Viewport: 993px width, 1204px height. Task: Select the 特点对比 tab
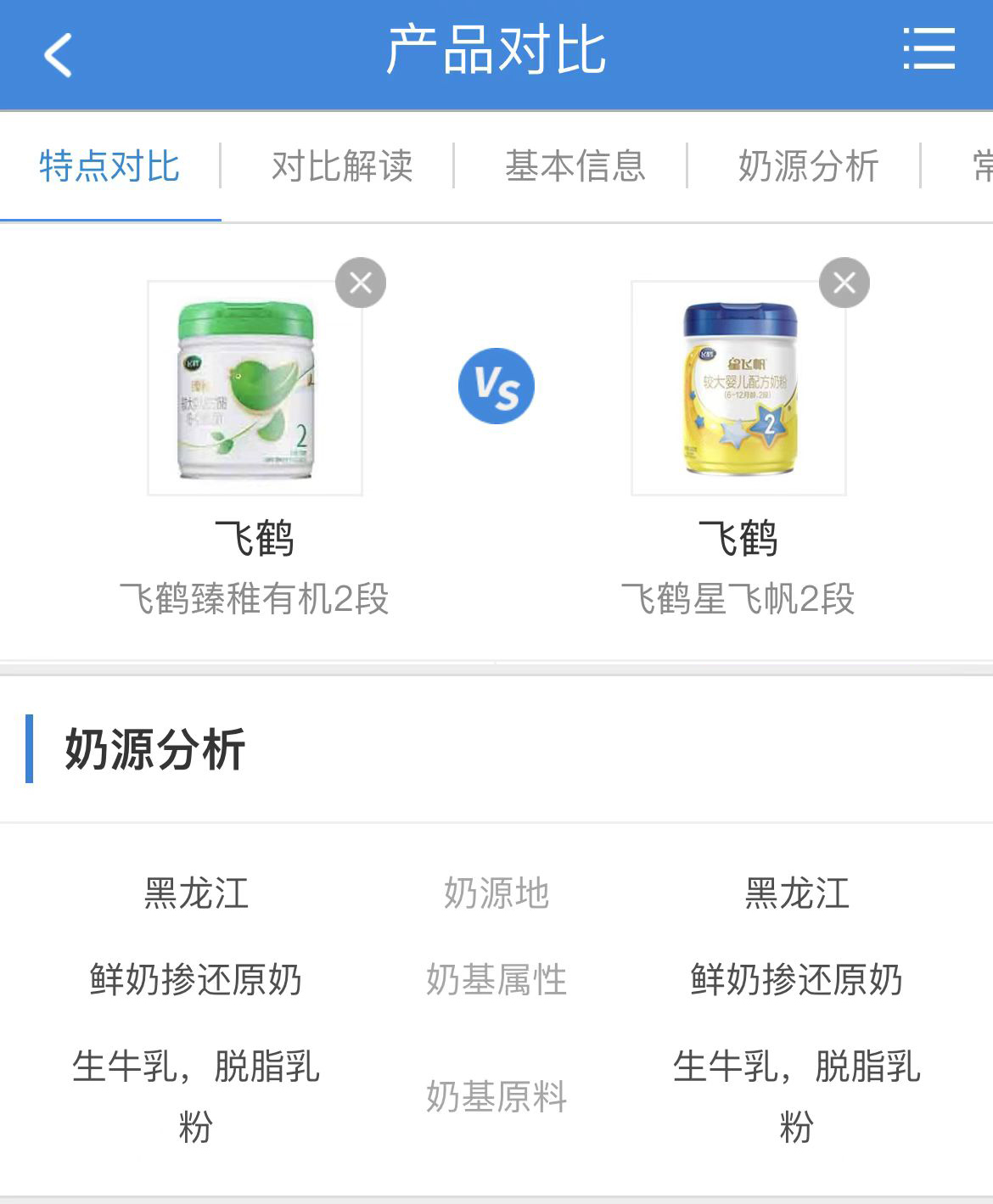tap(109, 165)
